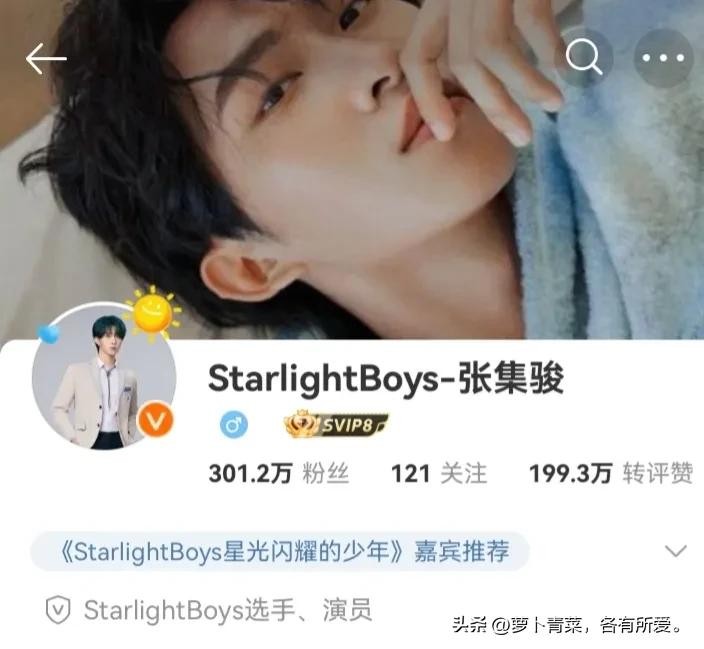Viewport: 704px width, 649px height.
Task: Open the SVIP8 membership badge
Action: pyautogui.click(x=336, y=426)
